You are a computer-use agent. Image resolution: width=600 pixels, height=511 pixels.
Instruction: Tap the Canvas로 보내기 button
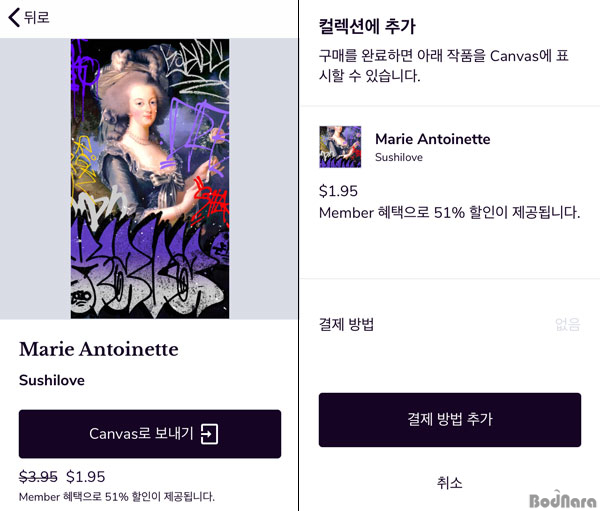pyautogui.click(x=150, y=434)
